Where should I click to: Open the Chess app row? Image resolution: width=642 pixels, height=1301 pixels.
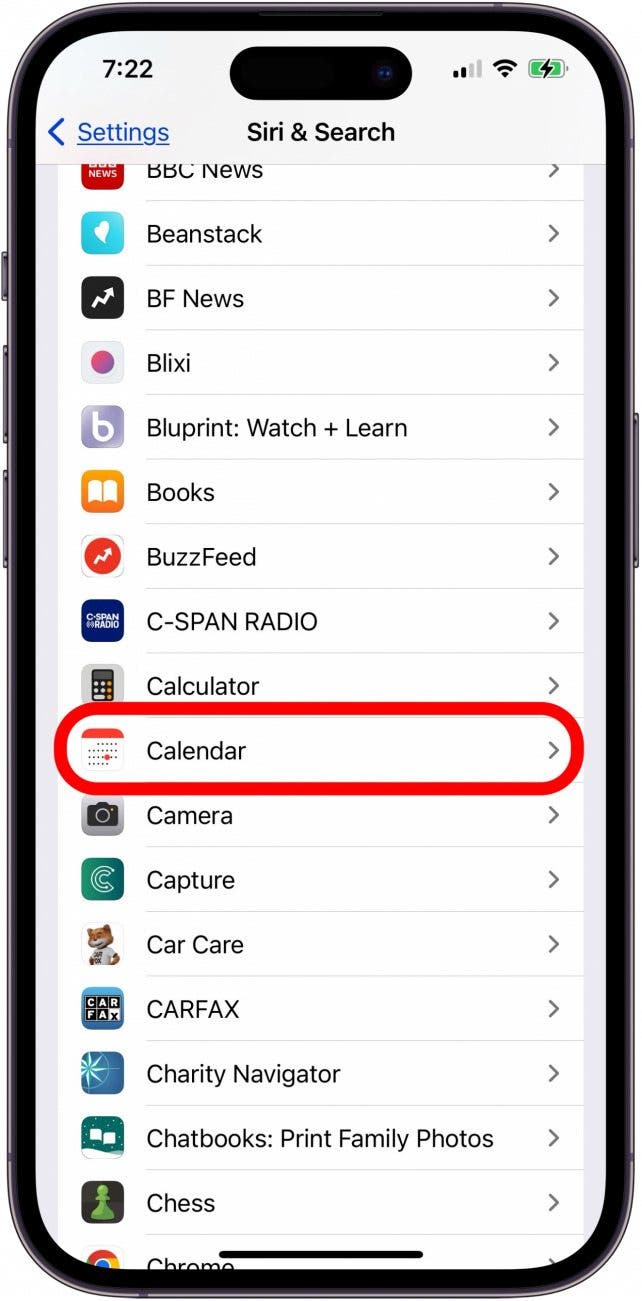coord(330,1203)
